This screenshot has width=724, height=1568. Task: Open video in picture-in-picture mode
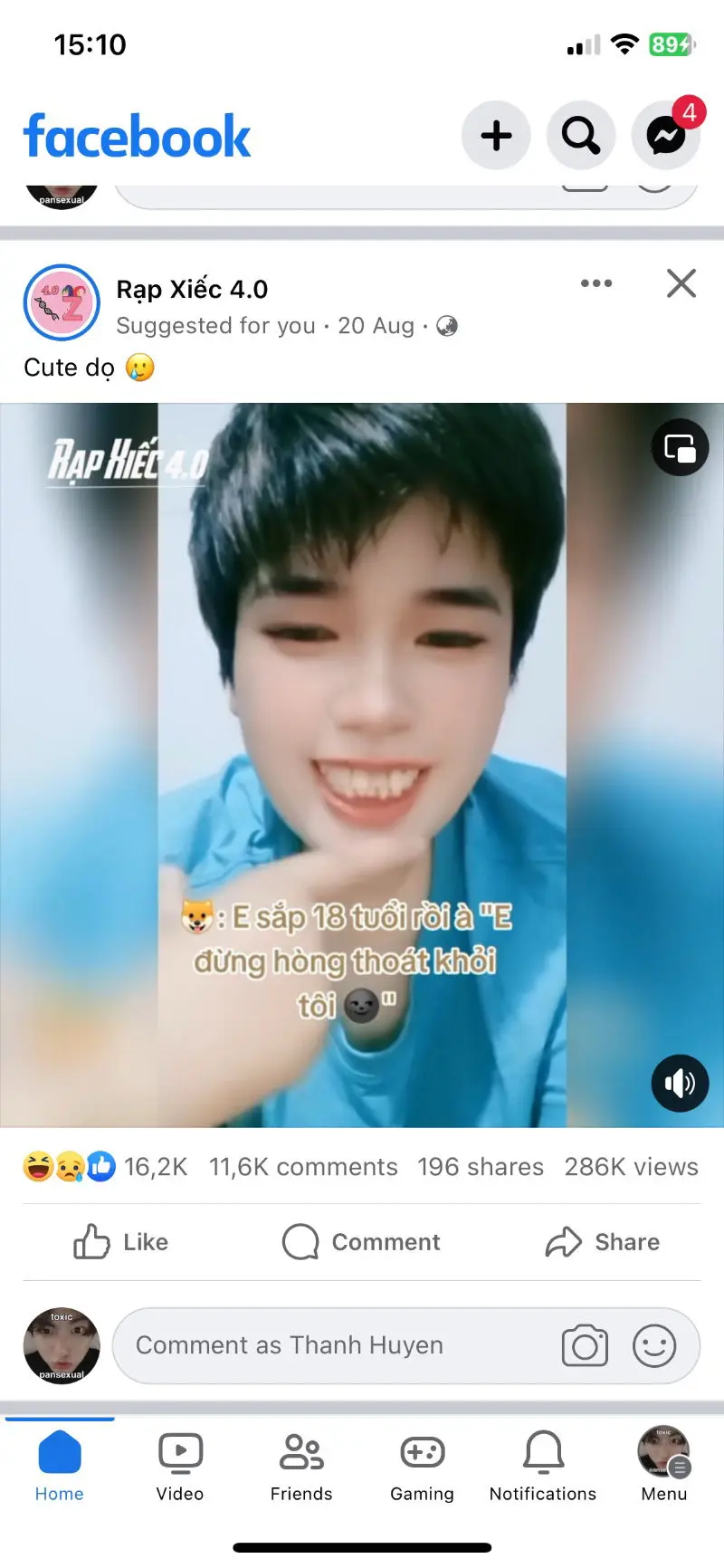coord(680,448)
